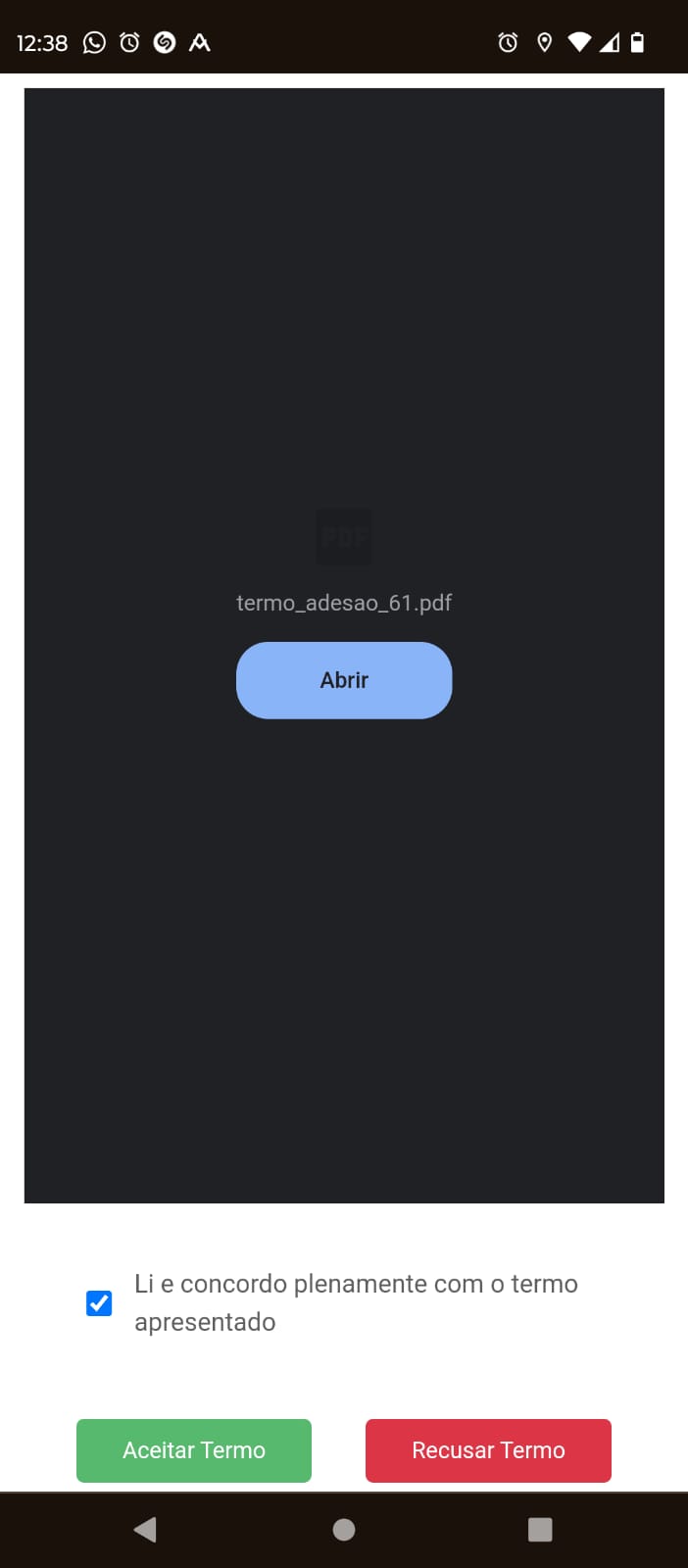Image resolution: width=688 pixels, height=1568 pixels.
Task: Go back using system back button
Action: point(145,1530)
